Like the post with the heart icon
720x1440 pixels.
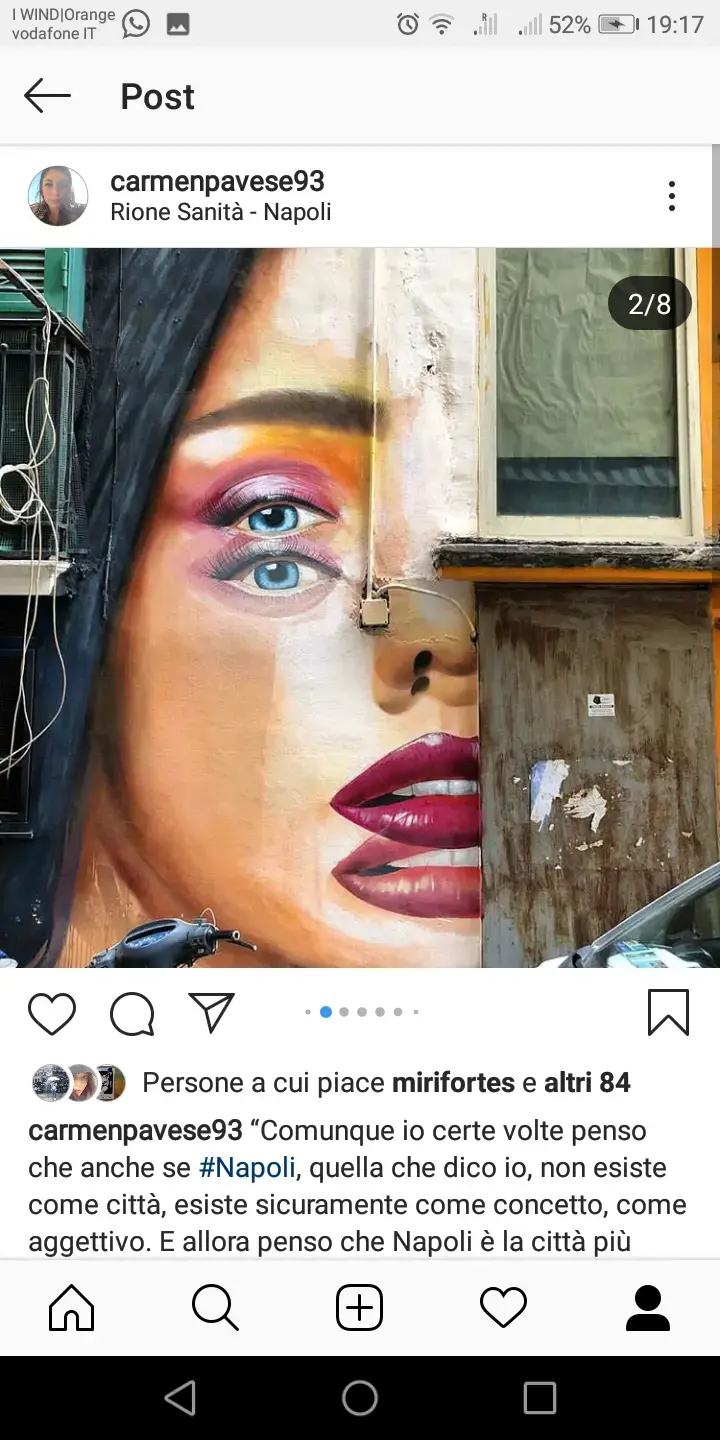coord(52,1013)
